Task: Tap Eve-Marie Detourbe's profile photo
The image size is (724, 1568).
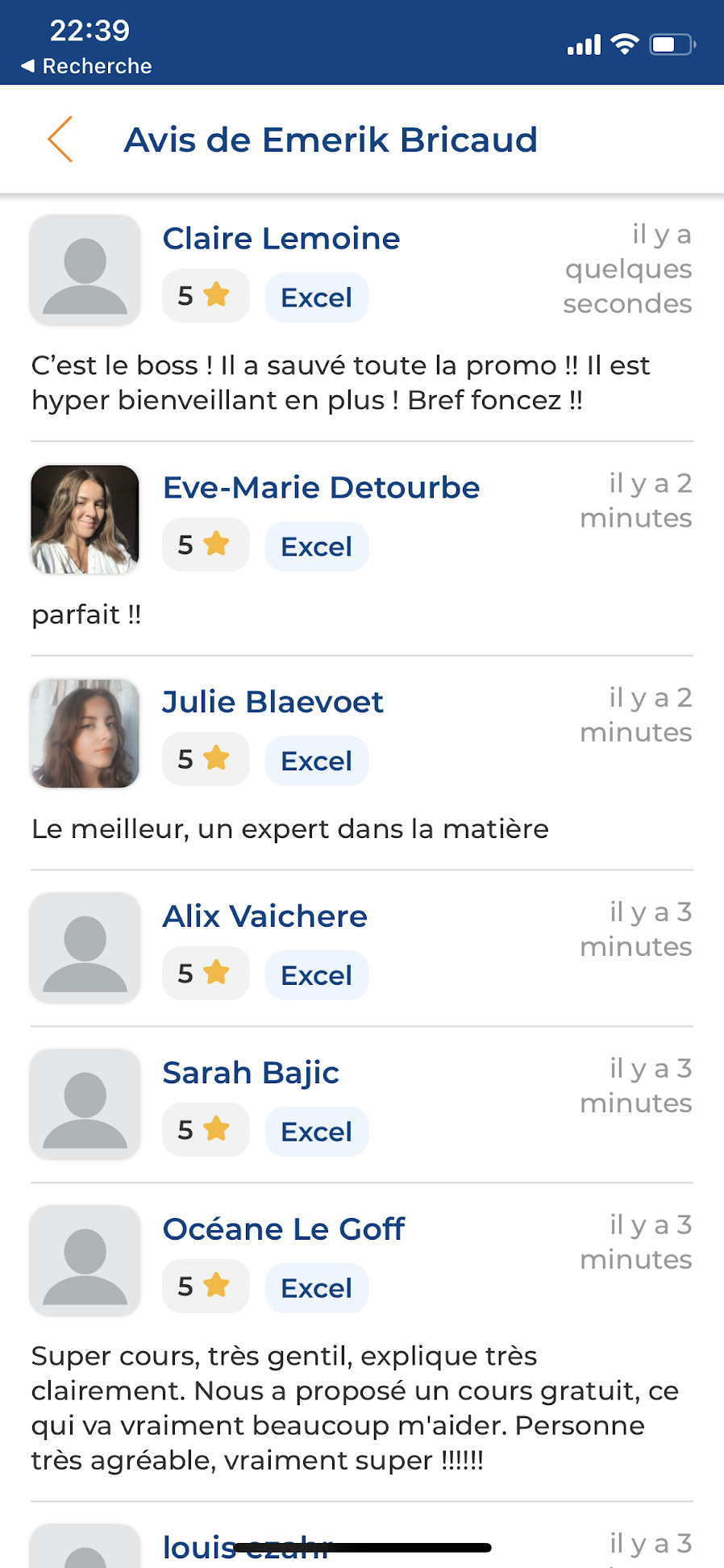Action: (85, 519)
